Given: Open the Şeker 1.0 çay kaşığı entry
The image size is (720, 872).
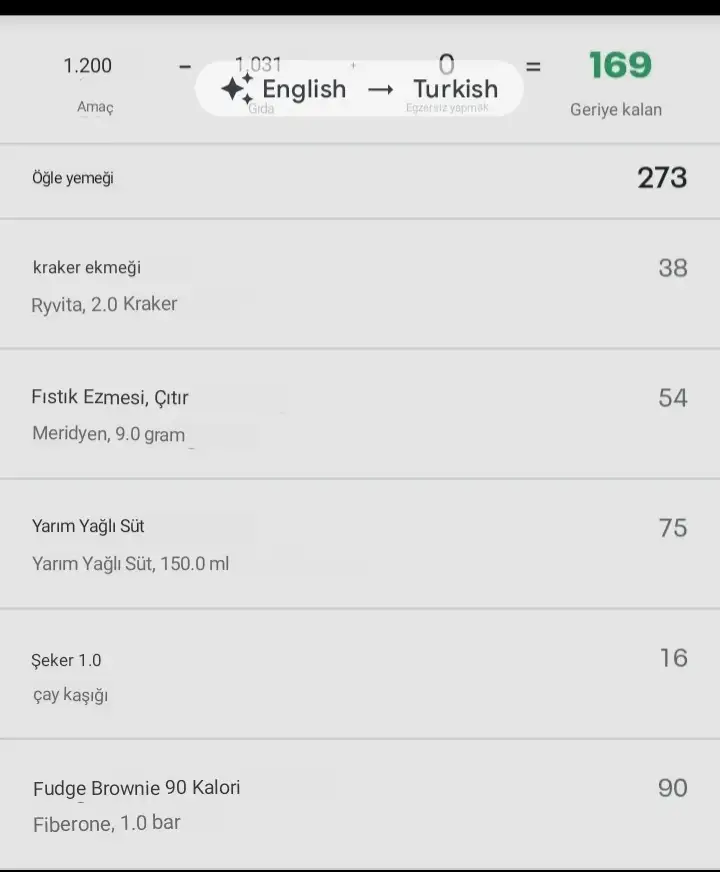Looking at the screenshot, I should click(x=359, y=675).
